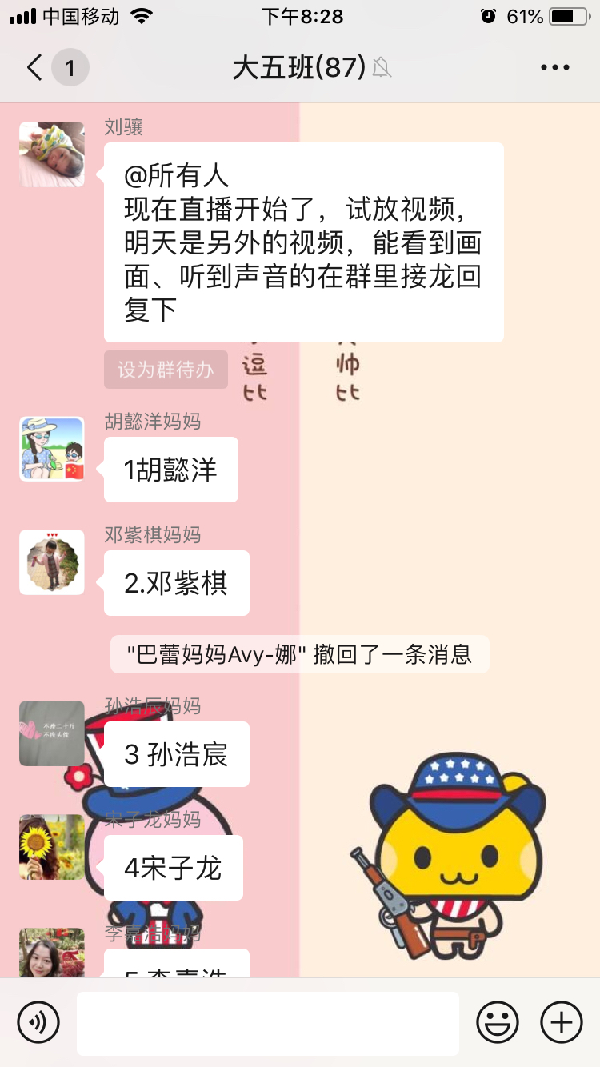Open the sunflower avatar of 宋子龙妈妈
The width and height of the screenshot is (600, 1067).
(52, 847)
